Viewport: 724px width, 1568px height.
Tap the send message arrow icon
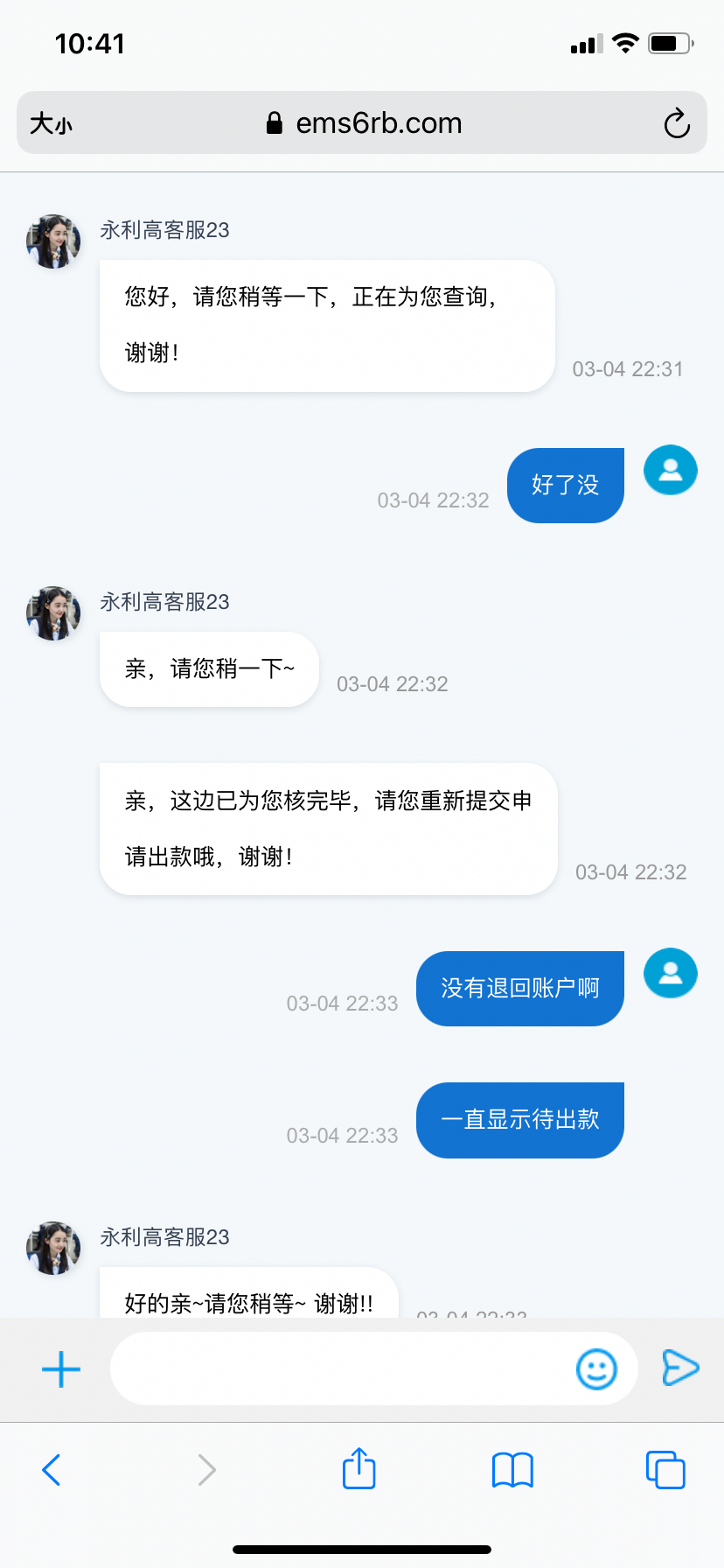(x=681, y=1368)
